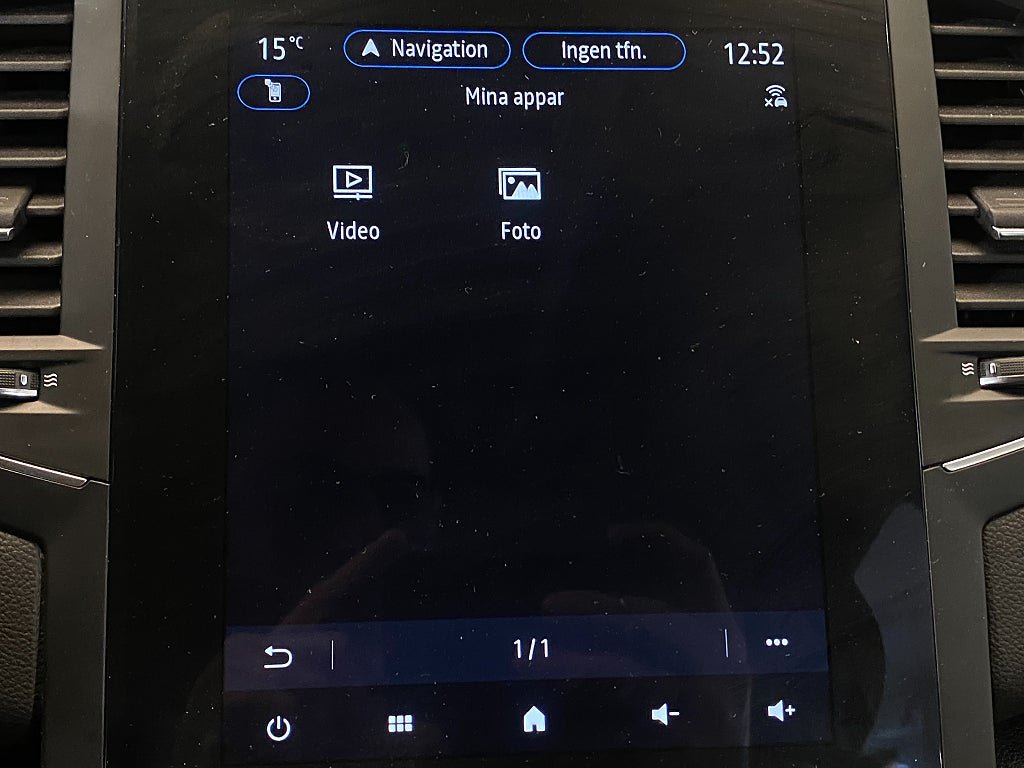Open the Foto app
Viewport: 1024px width, 768px height.
pyautogui.click(x=520, y=203)
